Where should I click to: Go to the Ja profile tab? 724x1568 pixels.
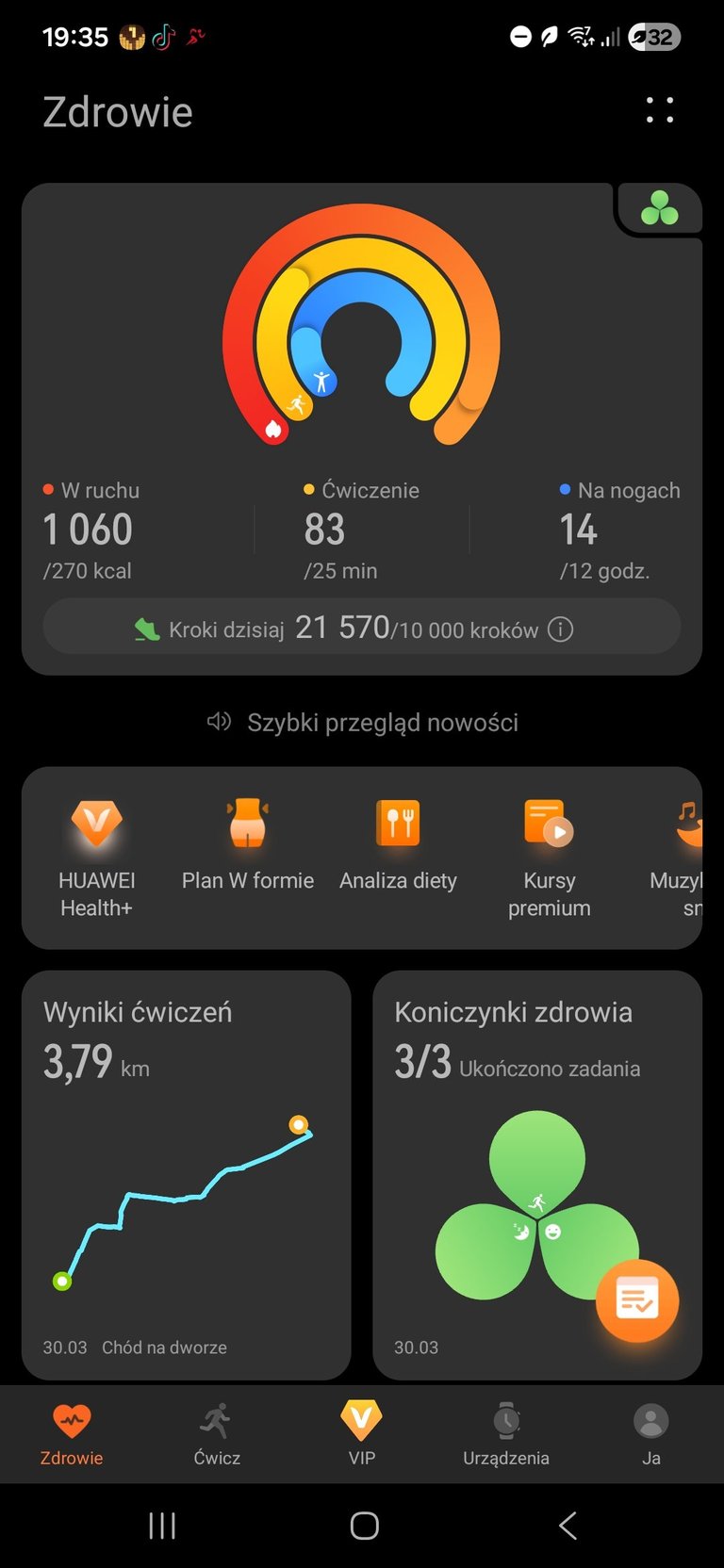tap(650, 1434)
